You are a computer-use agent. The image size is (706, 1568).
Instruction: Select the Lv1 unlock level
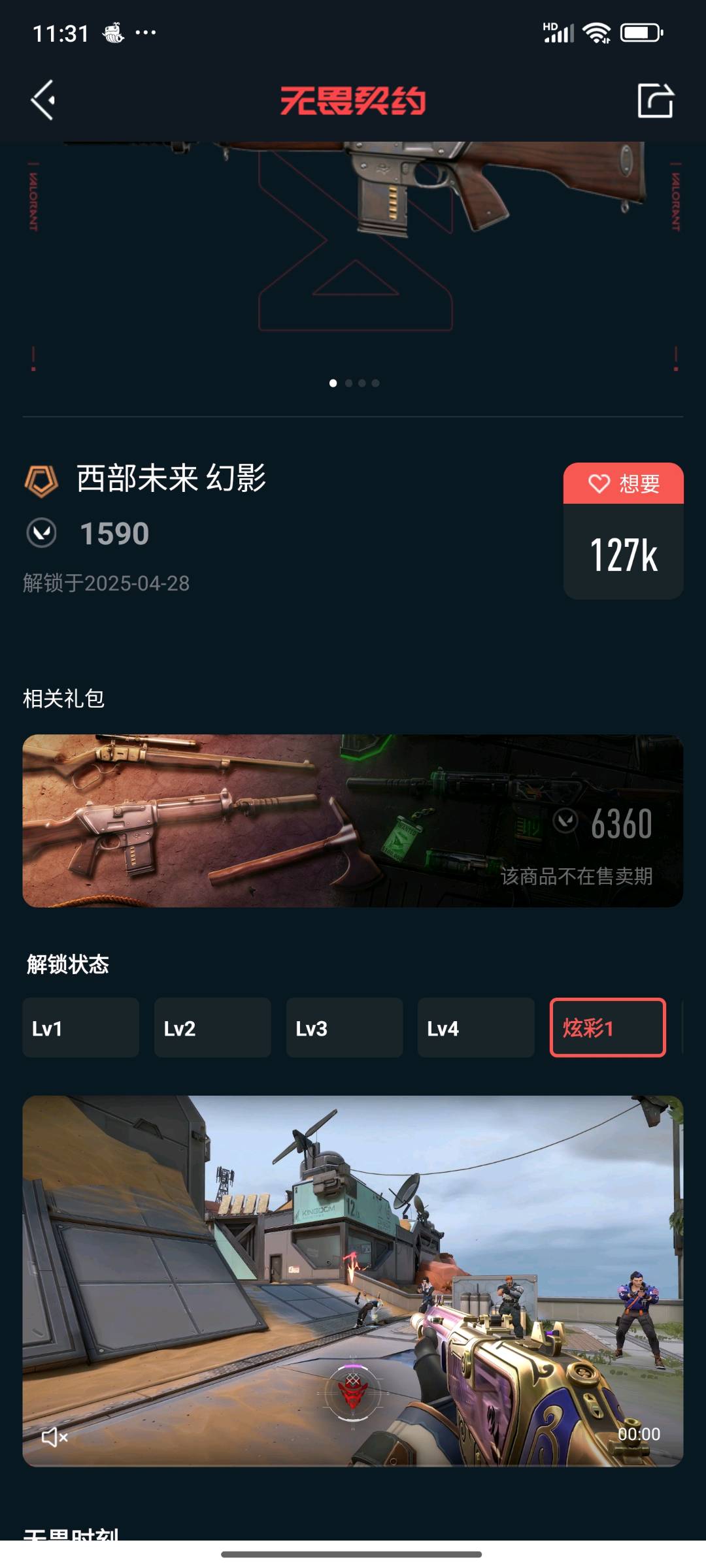point(80,1028)
